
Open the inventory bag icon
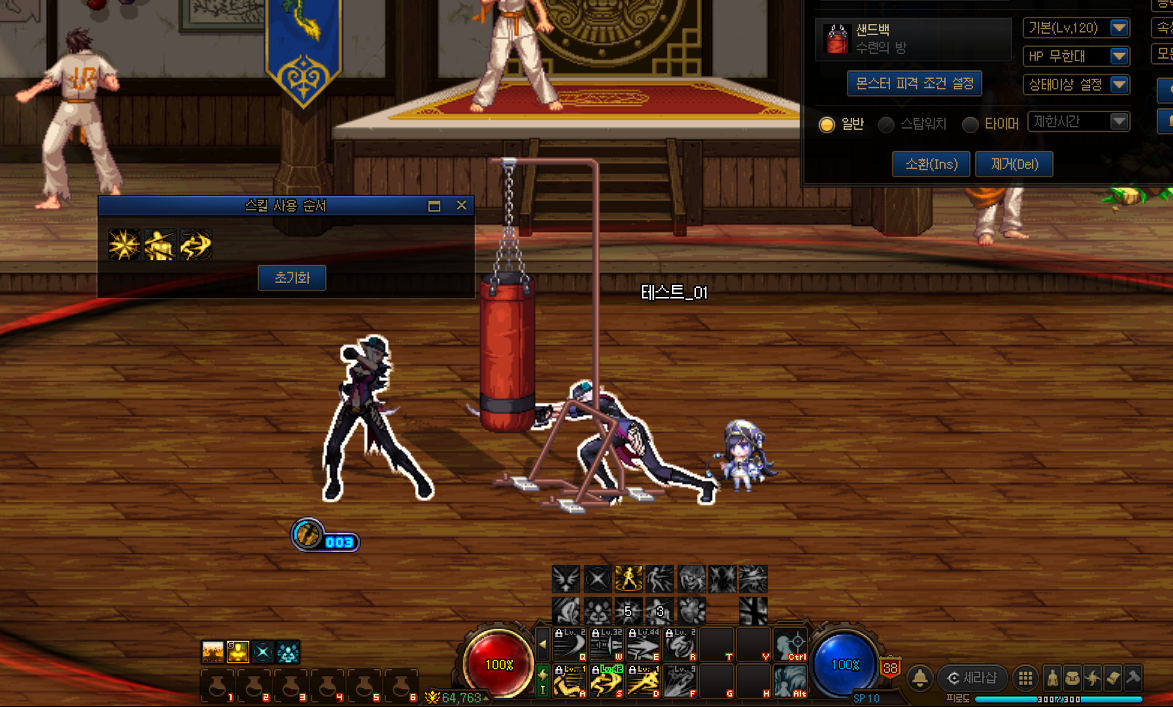click(x=1072, y=678)
